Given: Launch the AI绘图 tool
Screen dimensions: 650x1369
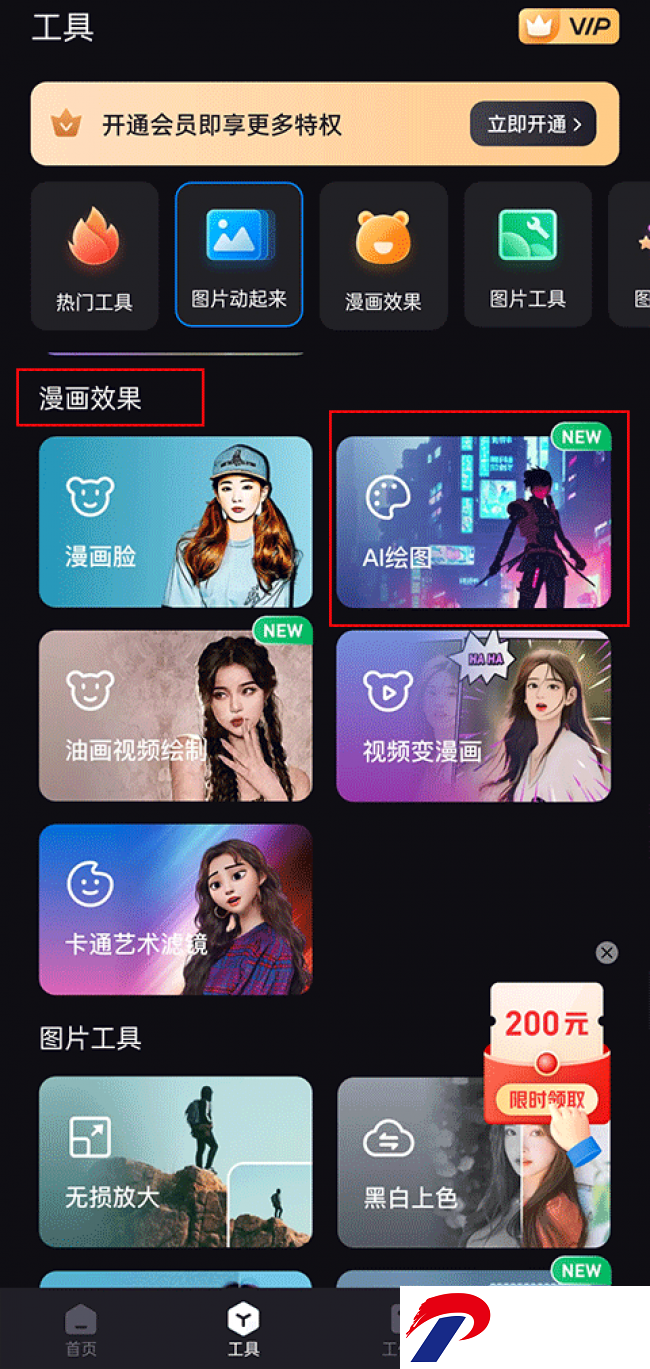Looking at the screenshot, I should click(473, 521).
